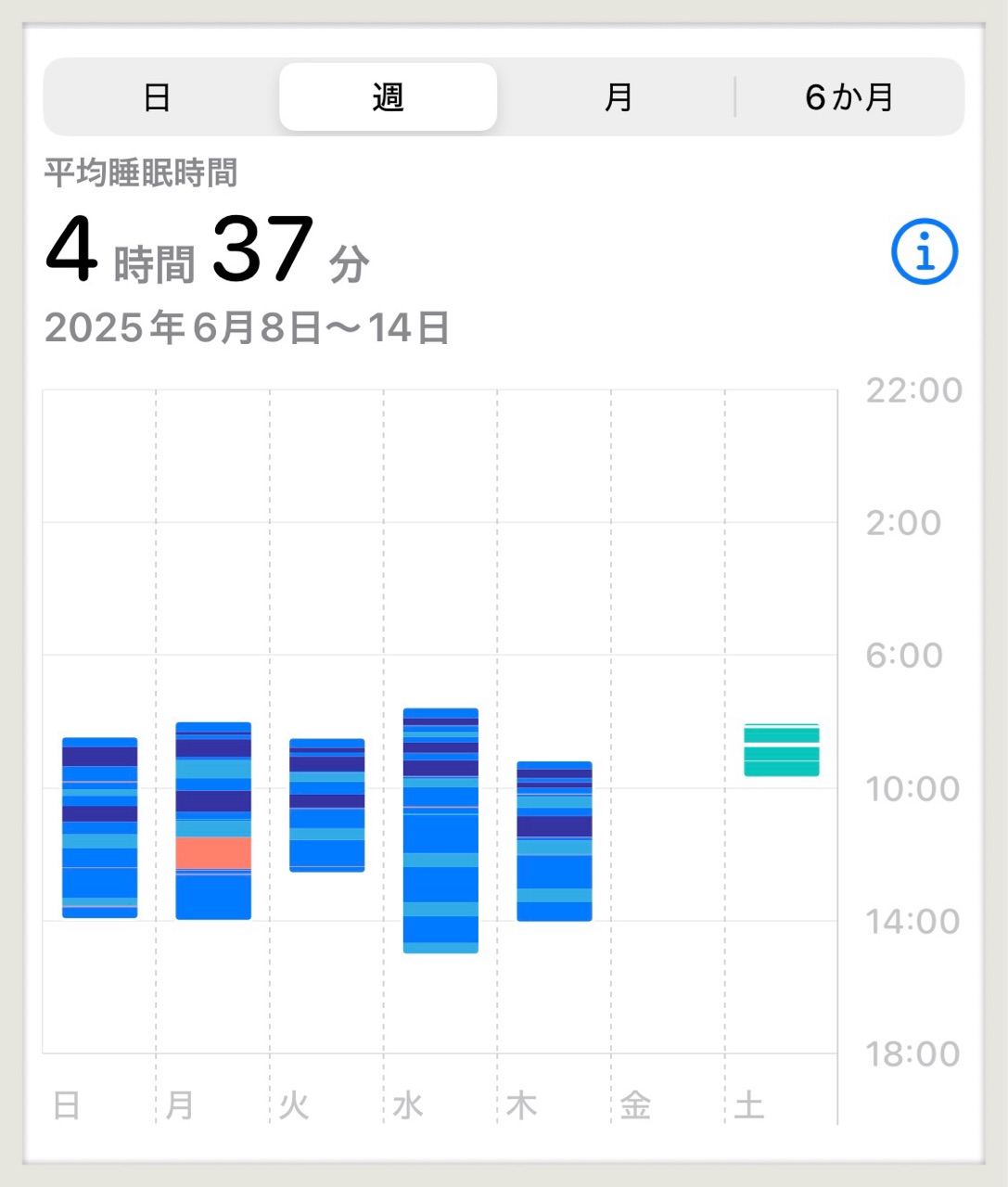Tap Monday's sleep bar with the orange segment

tap(213, 821)
